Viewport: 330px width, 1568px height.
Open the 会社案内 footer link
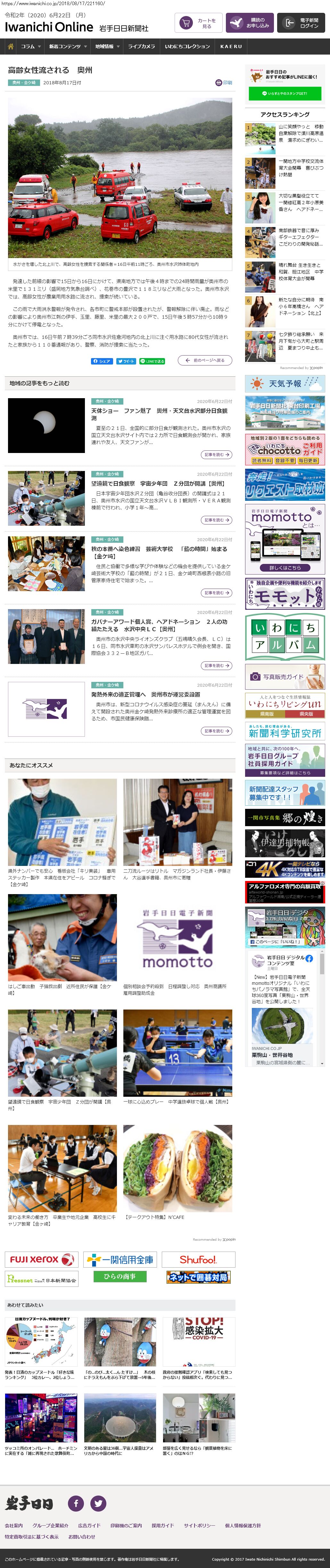[14, 1525]
